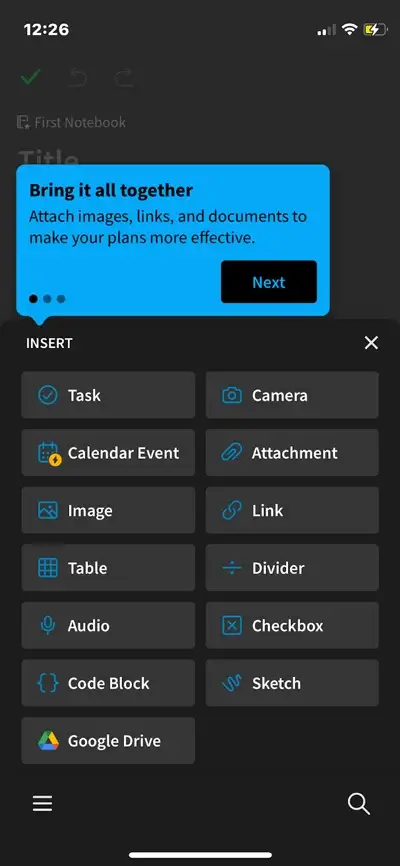Add a Sketch

point(292,683)
